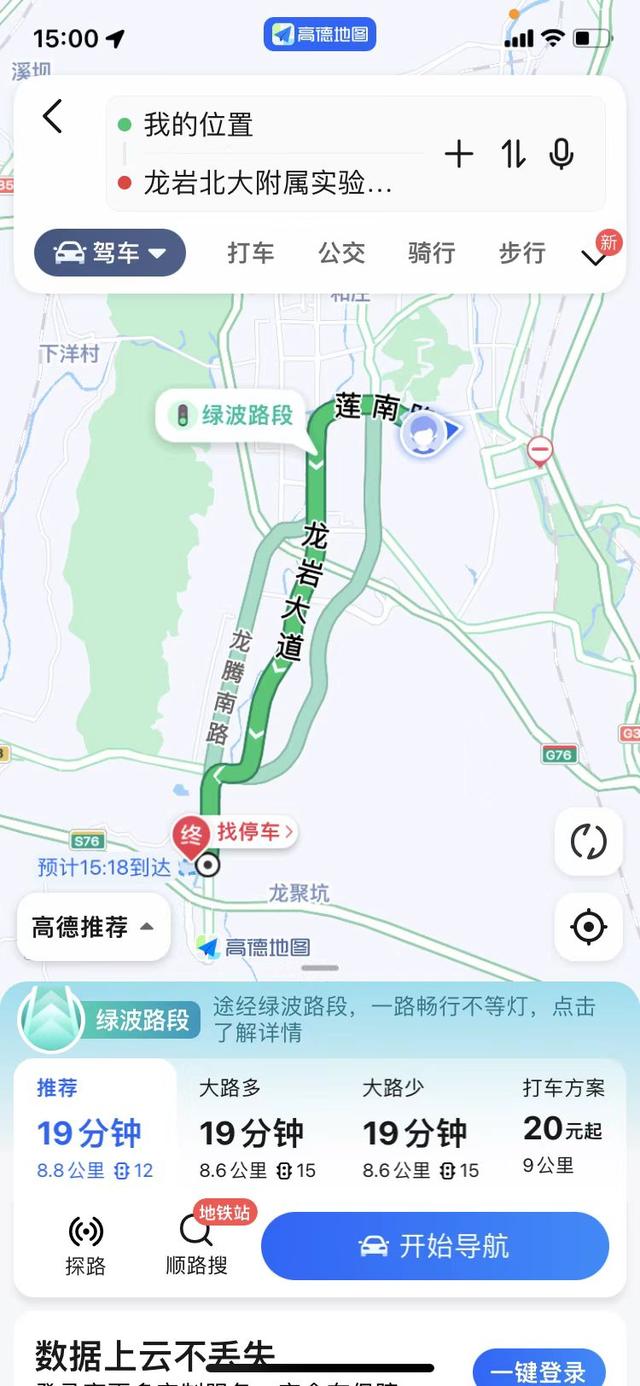Add a waypoint with the plus icon
Viewport: 640px width, 1386px height.
(x=458, y=154)
